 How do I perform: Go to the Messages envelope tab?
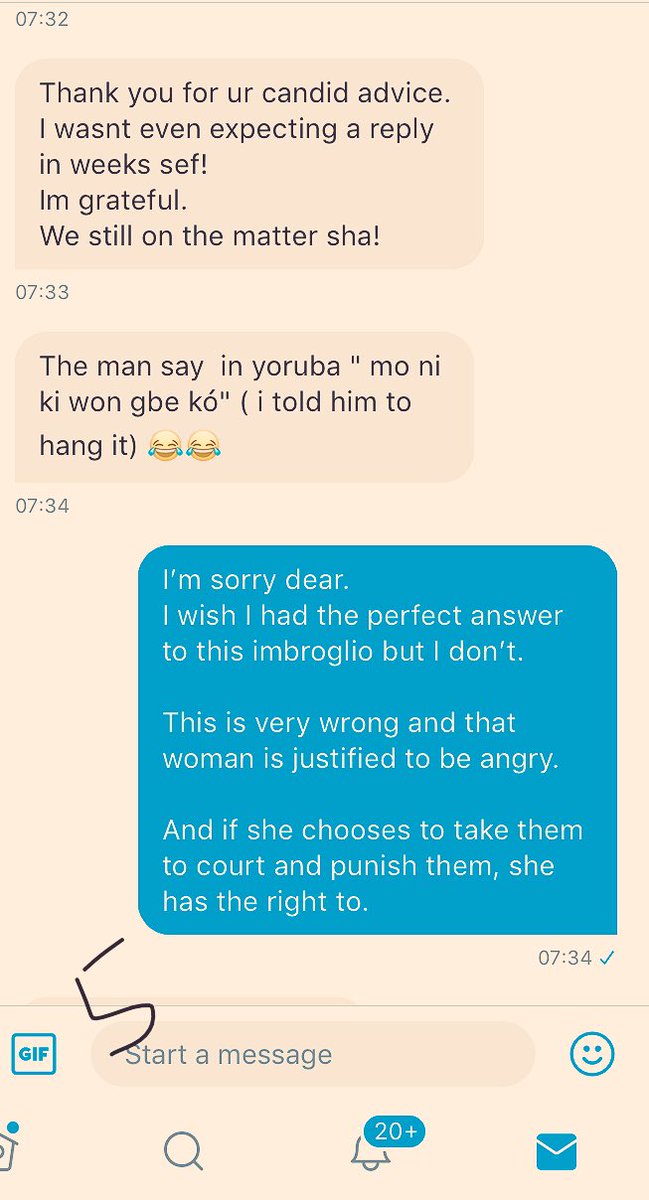click(x=556, y=1152)
